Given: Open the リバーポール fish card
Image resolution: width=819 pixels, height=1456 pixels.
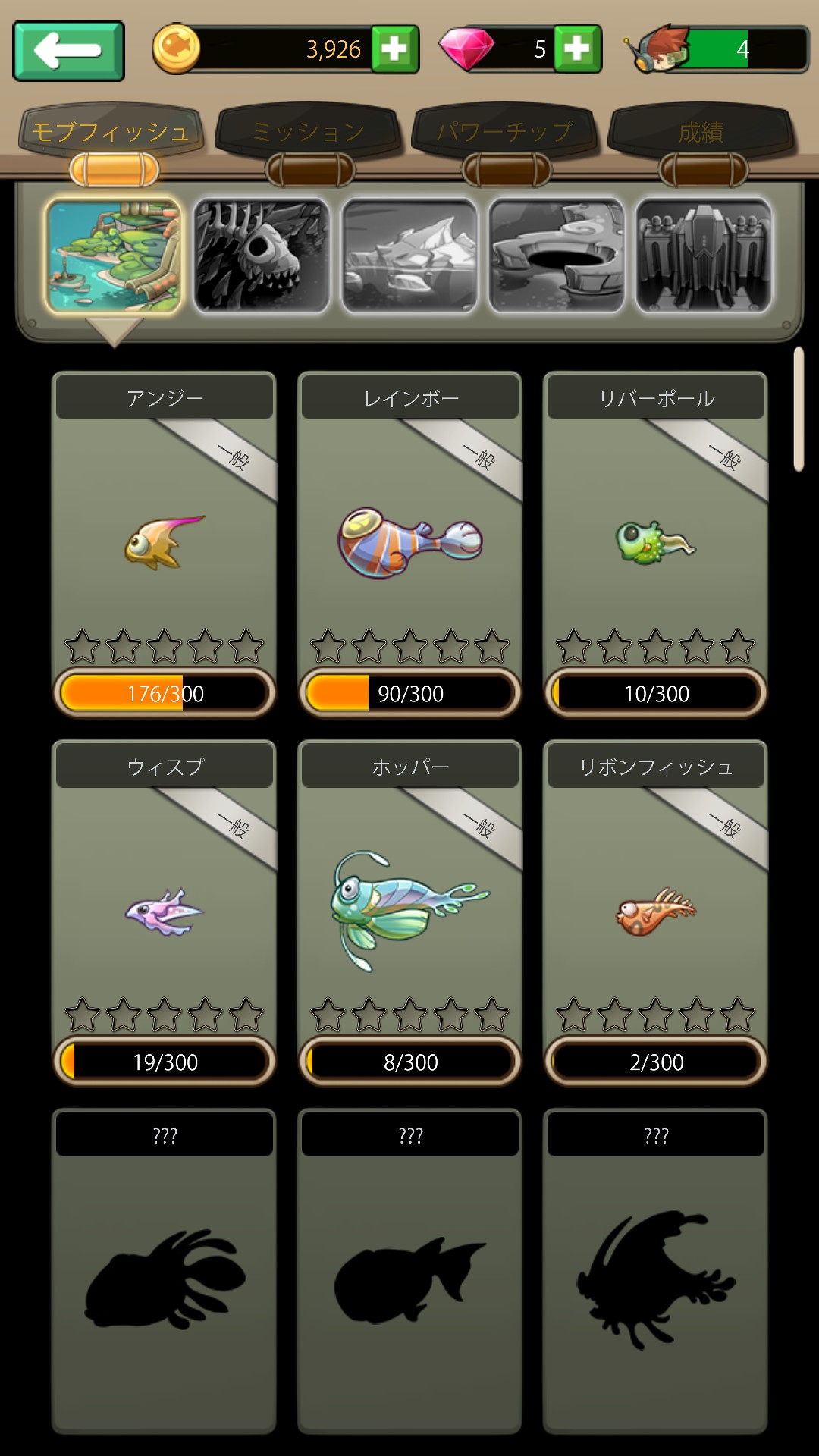Looking at the screenshot, I should tap(656, 544).
